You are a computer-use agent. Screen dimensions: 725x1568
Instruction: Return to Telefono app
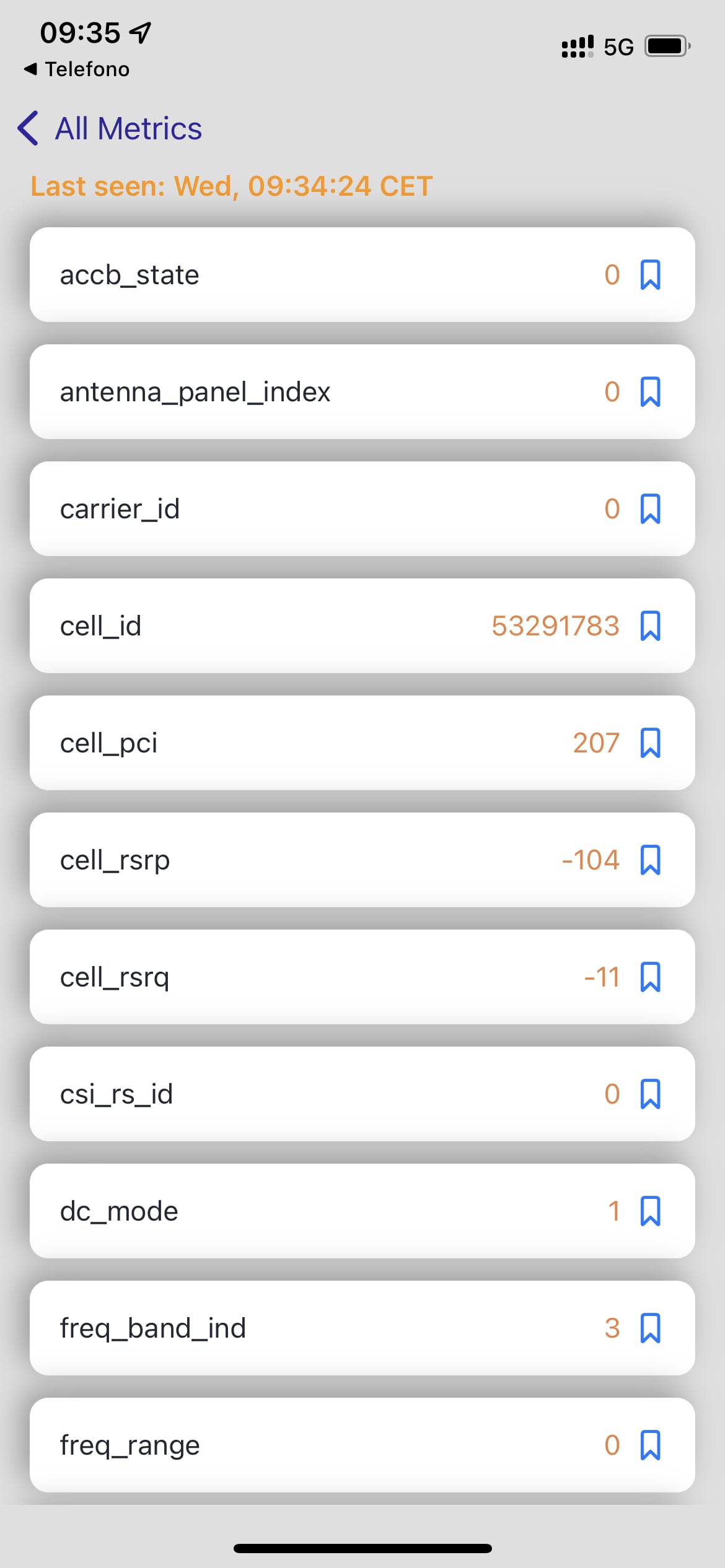76,69
